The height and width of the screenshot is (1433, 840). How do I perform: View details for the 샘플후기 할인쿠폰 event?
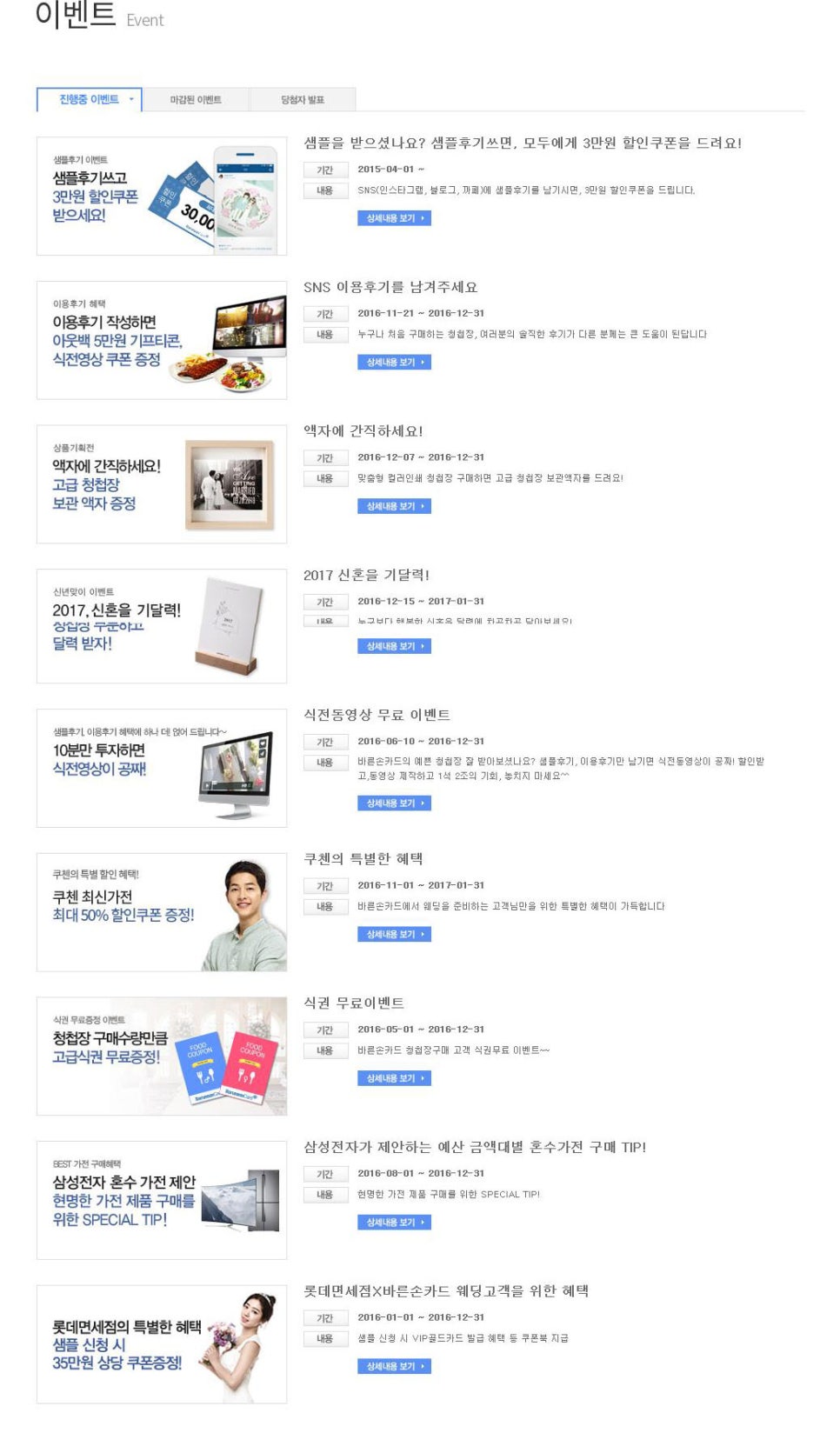(x=394, y=218)
